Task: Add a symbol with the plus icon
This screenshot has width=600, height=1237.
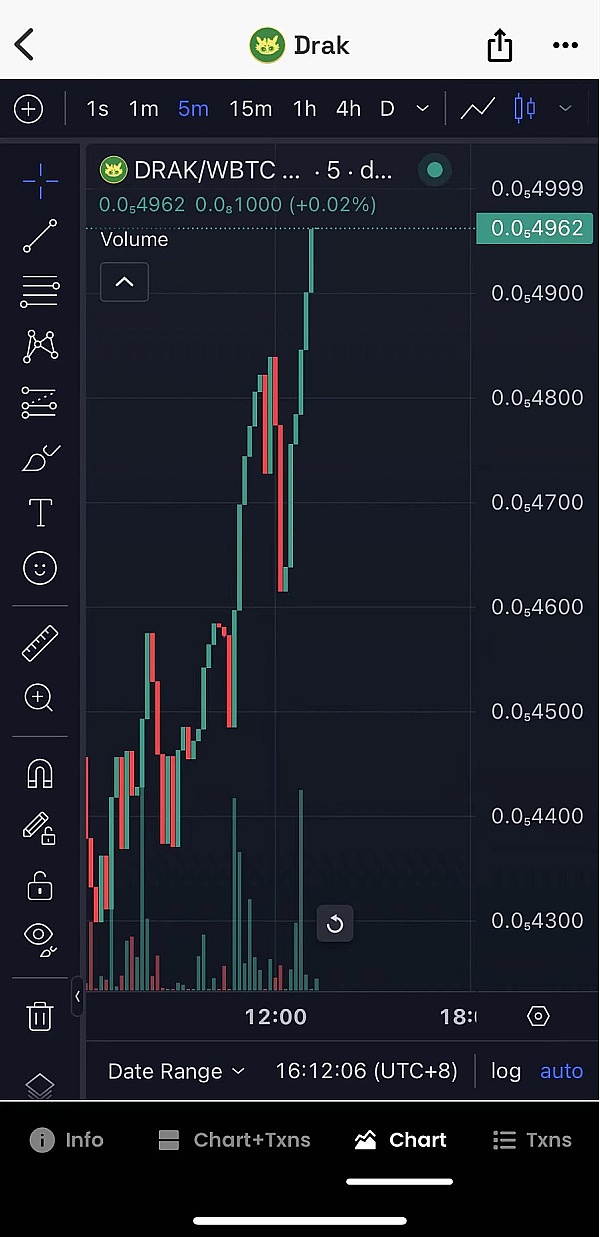Action: coord(29,109)
